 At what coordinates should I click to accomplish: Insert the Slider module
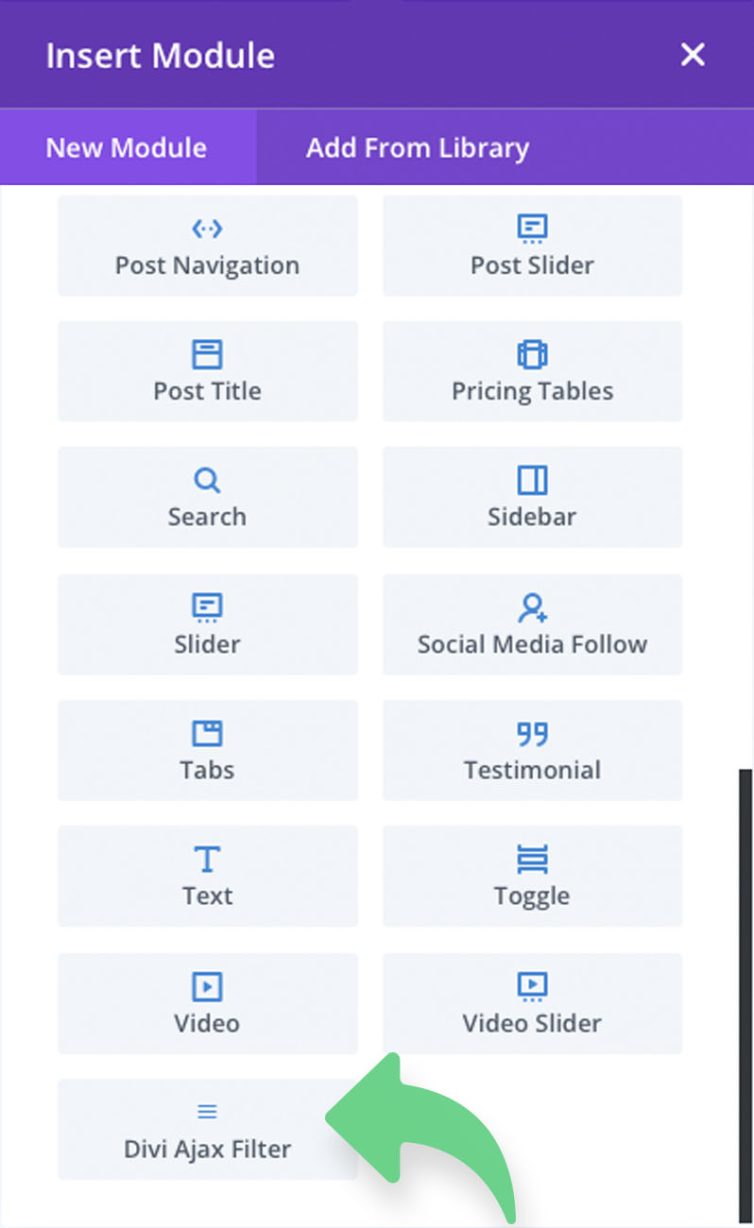point(207,624)
